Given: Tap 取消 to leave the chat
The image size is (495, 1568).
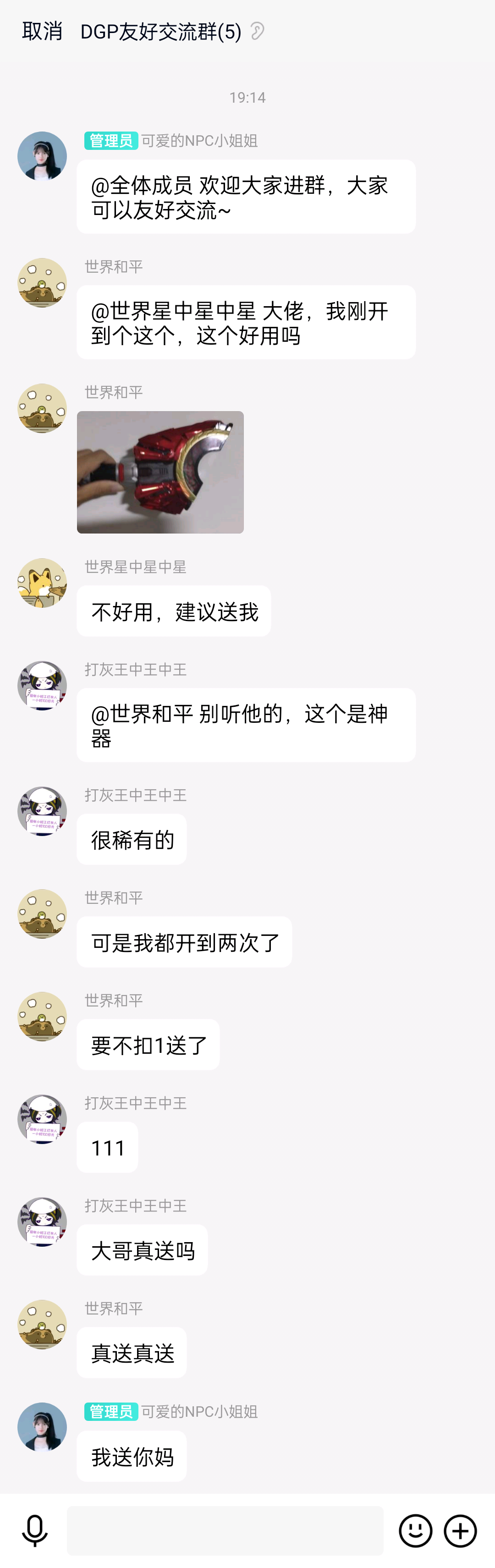Looking at the screenshot, I should pos(42,31).
